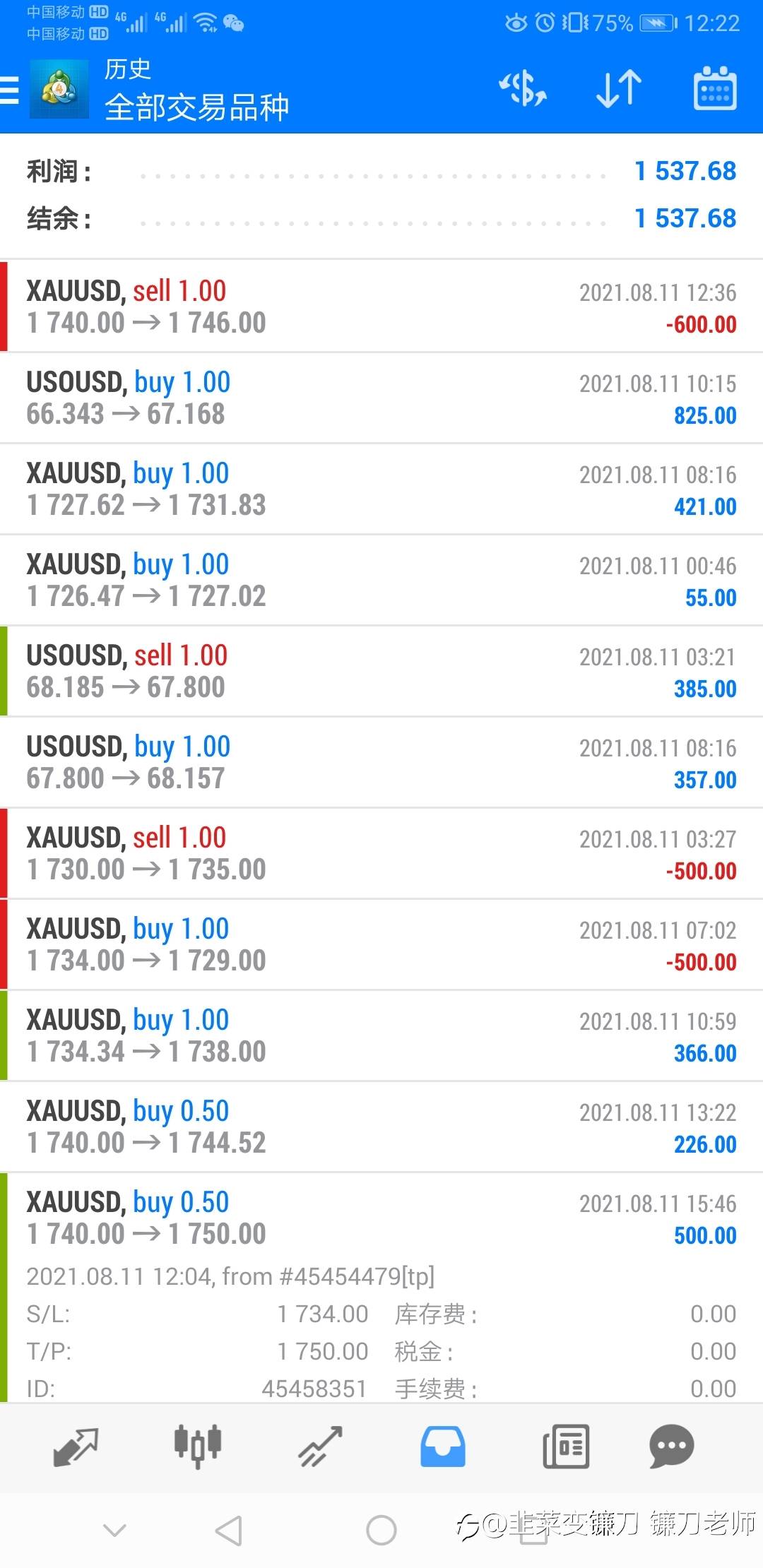Switch to the Trade tab
This screenshot has height=1568, width=763.
point(320,1447)
